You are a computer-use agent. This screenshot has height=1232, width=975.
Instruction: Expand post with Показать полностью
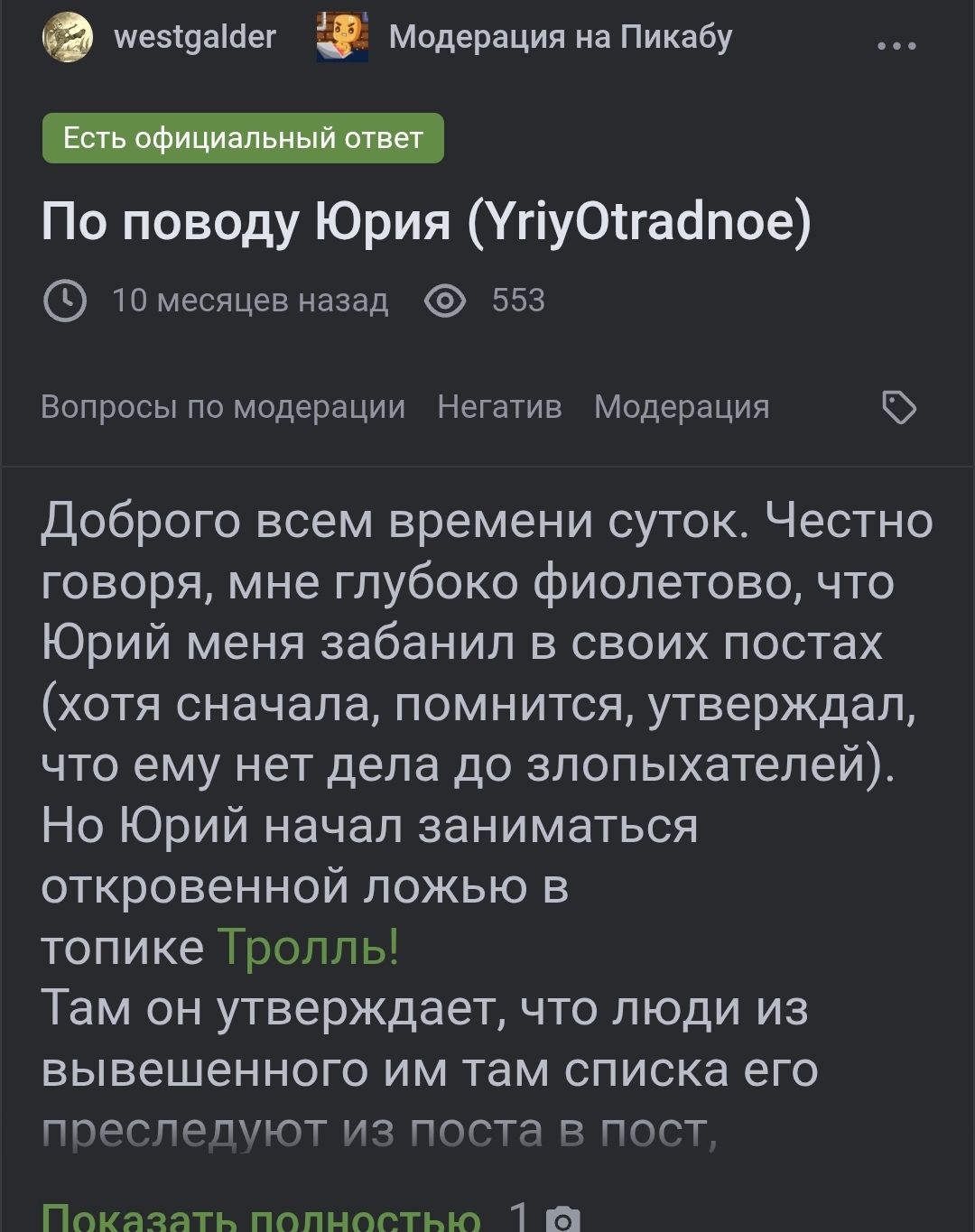(261, 1217)
